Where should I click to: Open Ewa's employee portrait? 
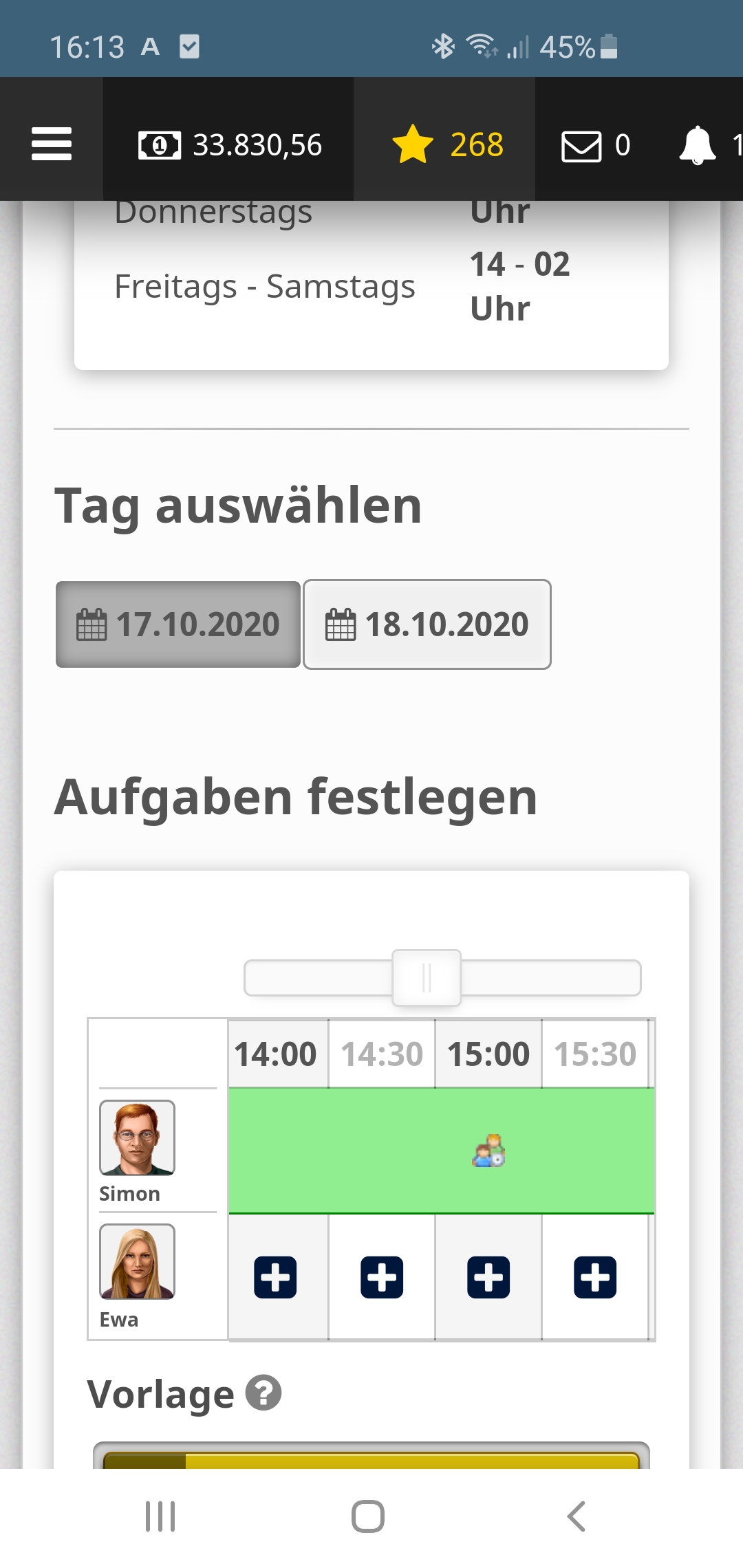coord(137,1261)
